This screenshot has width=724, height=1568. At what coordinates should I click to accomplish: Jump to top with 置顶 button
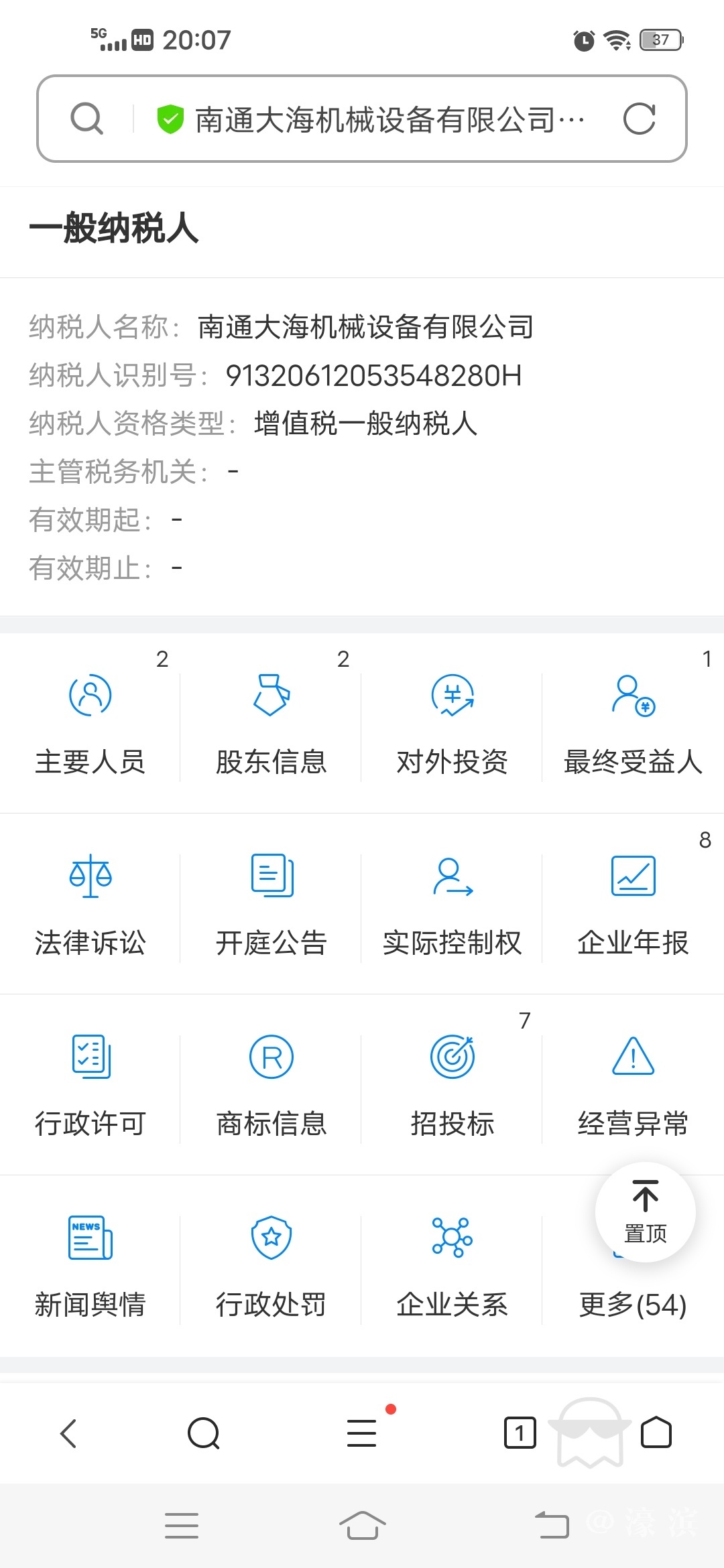pyautogui.click(x=645, y=1212)
